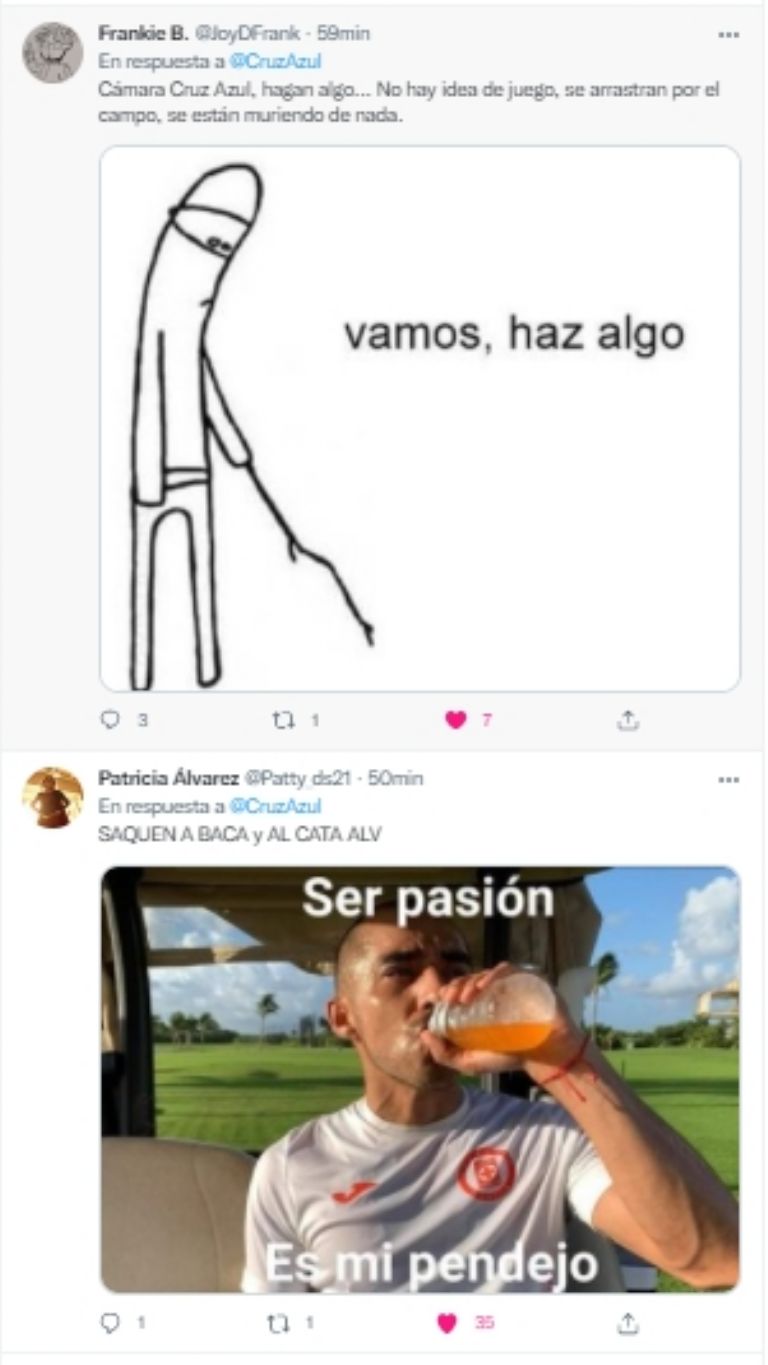
Task: Open Frankie B. username link
Action: pyautogui.click(x=142, y=33)
